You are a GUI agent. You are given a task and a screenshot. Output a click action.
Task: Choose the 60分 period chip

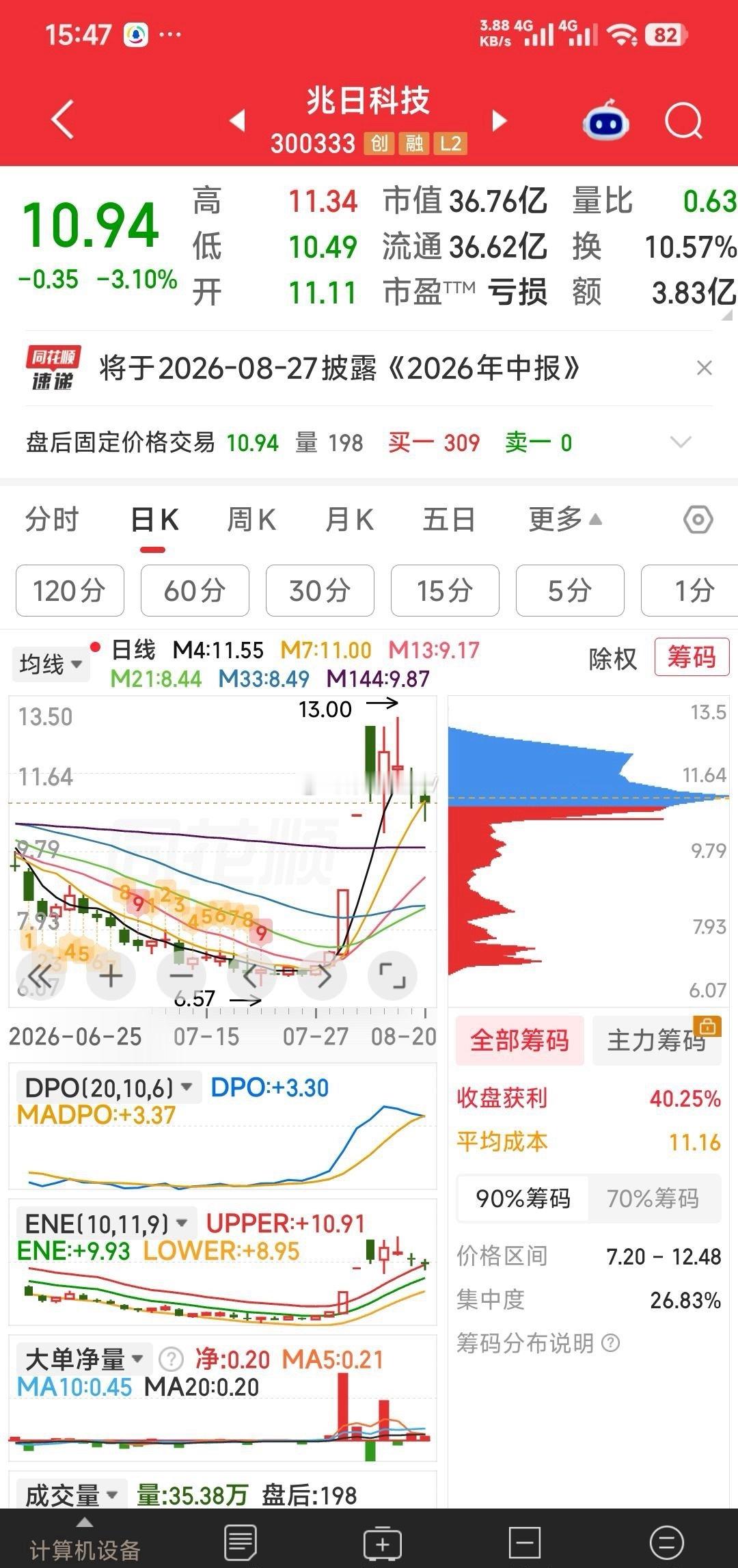click(x=195, y=591)
